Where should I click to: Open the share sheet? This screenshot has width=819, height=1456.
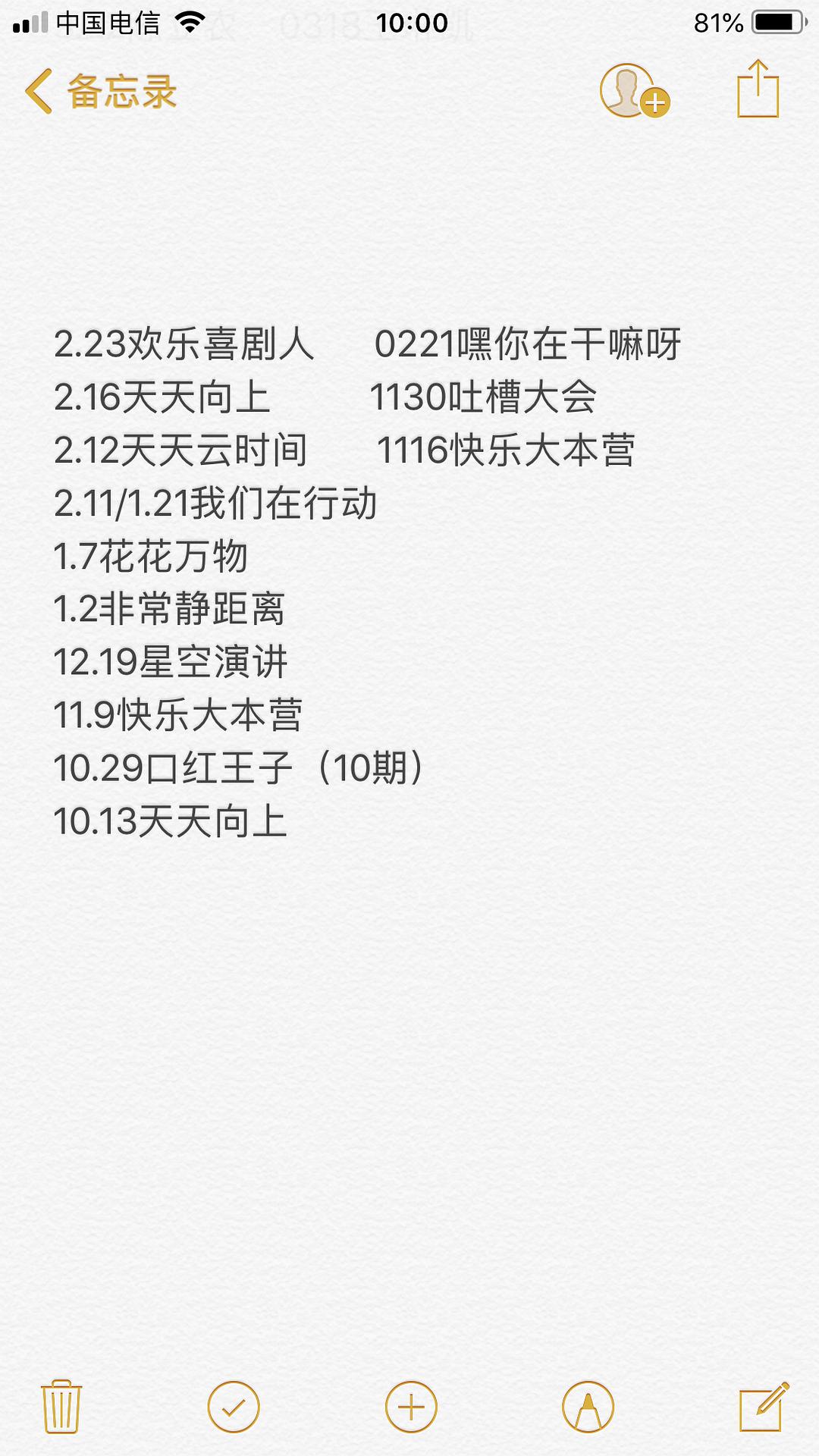click(x=758, y=90)
